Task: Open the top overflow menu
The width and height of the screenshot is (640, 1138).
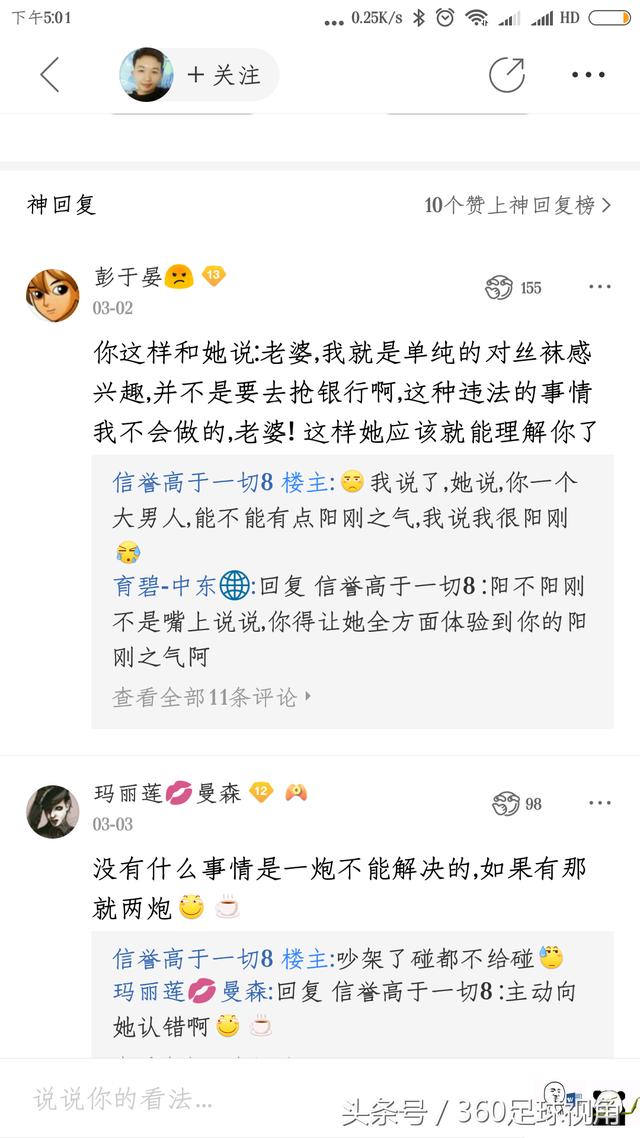Action: (588, 74)
